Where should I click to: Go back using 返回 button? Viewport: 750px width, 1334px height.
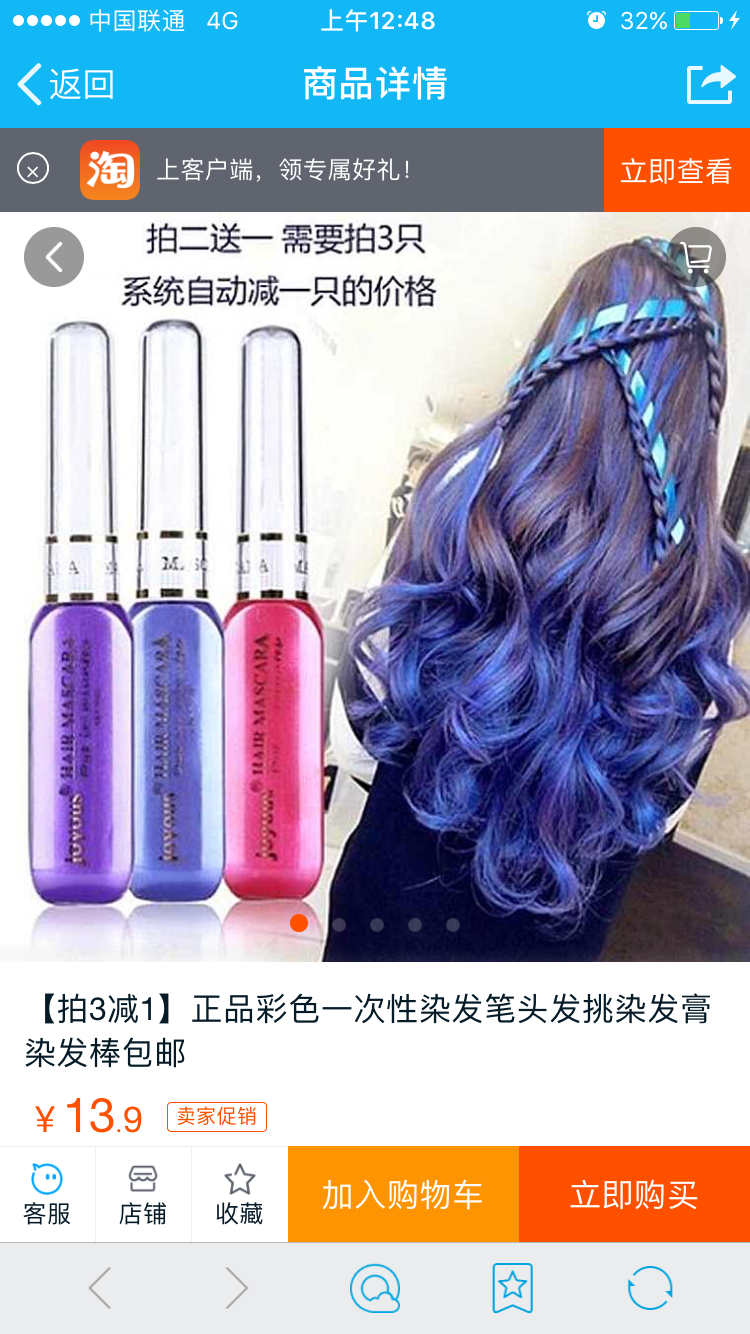click(x=66, y=85)
